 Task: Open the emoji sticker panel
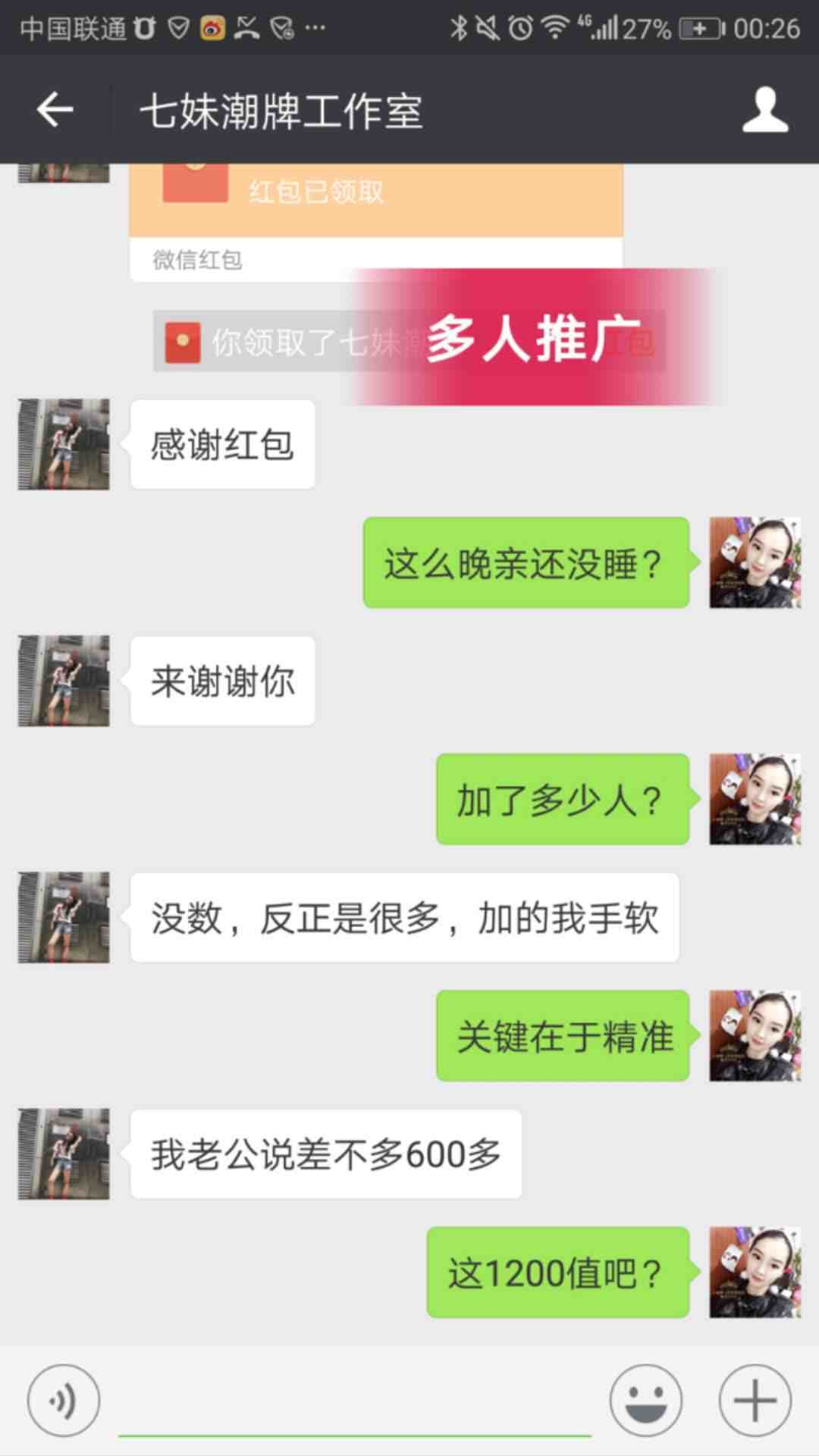(x=645, y=1400)
